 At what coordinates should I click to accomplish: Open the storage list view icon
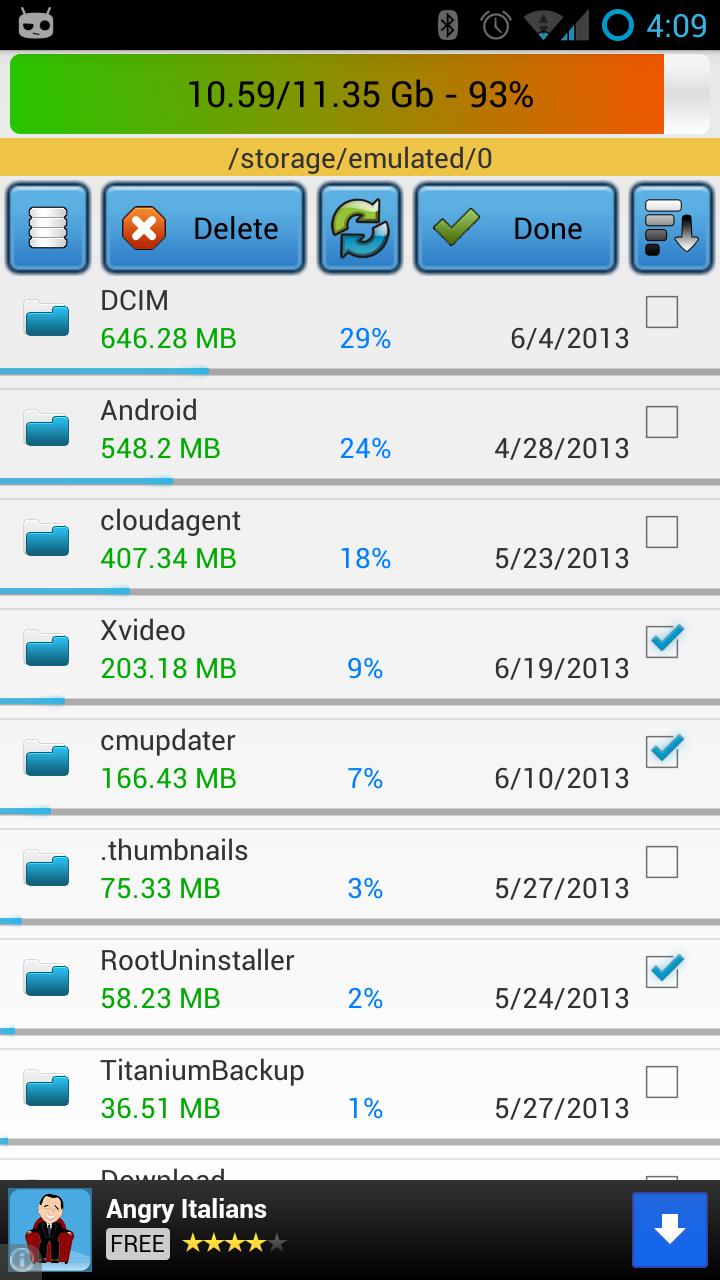pyautogui.click(x=47, y=227)
